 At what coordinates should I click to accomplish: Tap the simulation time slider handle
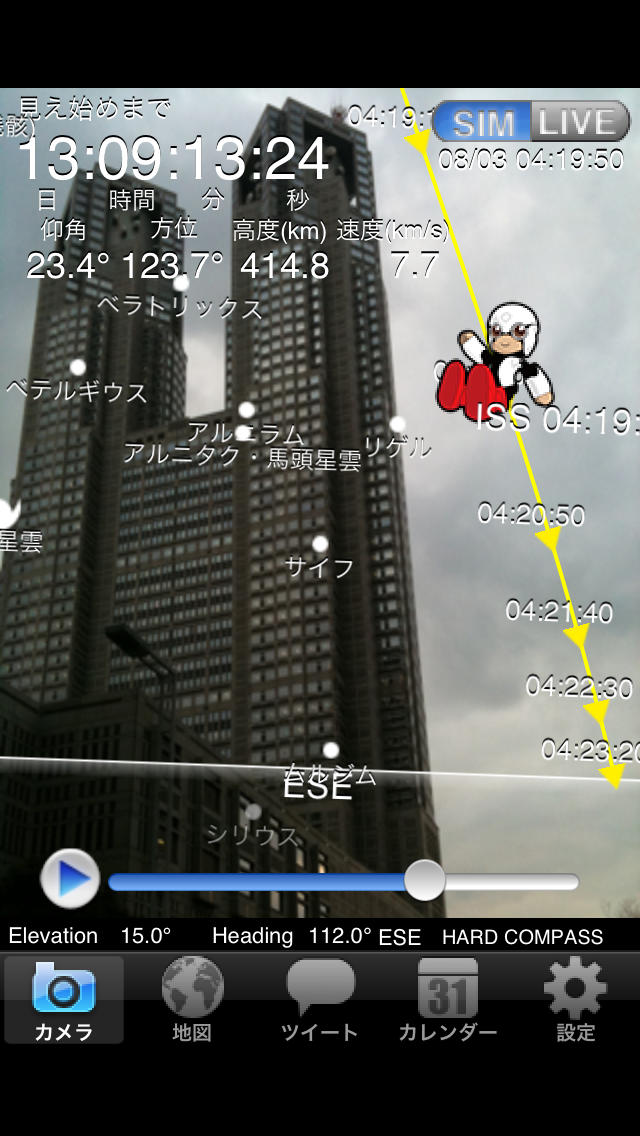[425, 880]
